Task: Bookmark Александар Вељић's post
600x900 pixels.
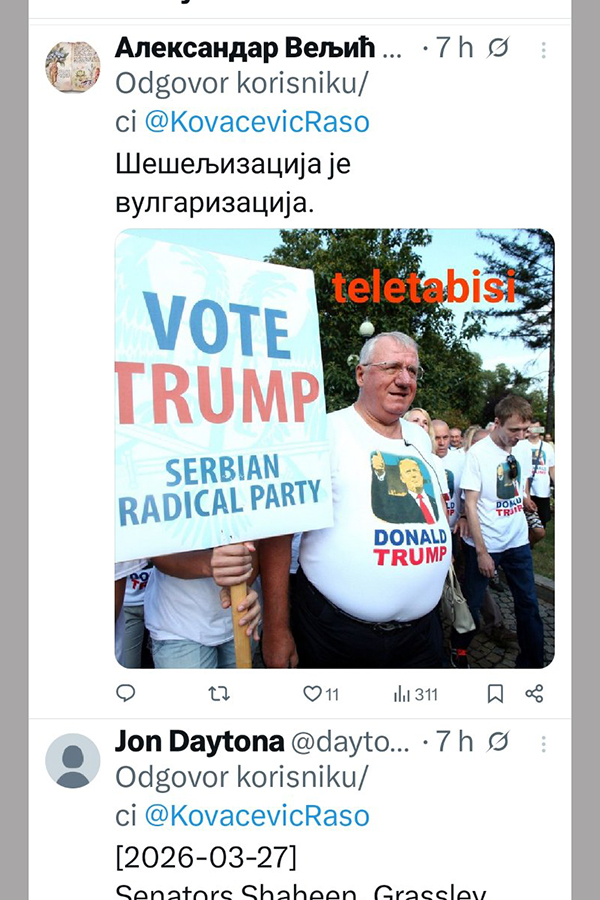Action: [494, 693]
